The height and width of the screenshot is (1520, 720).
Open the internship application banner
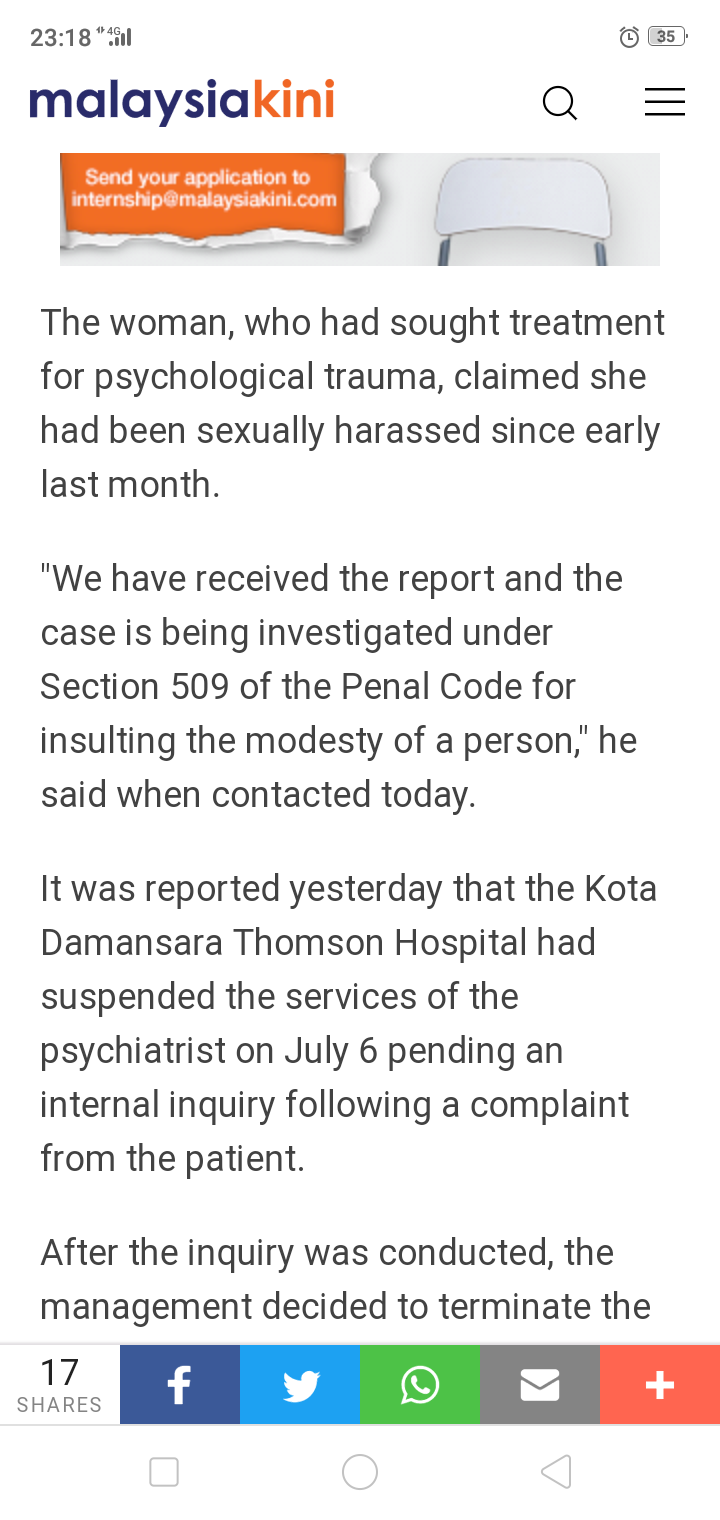359,209
